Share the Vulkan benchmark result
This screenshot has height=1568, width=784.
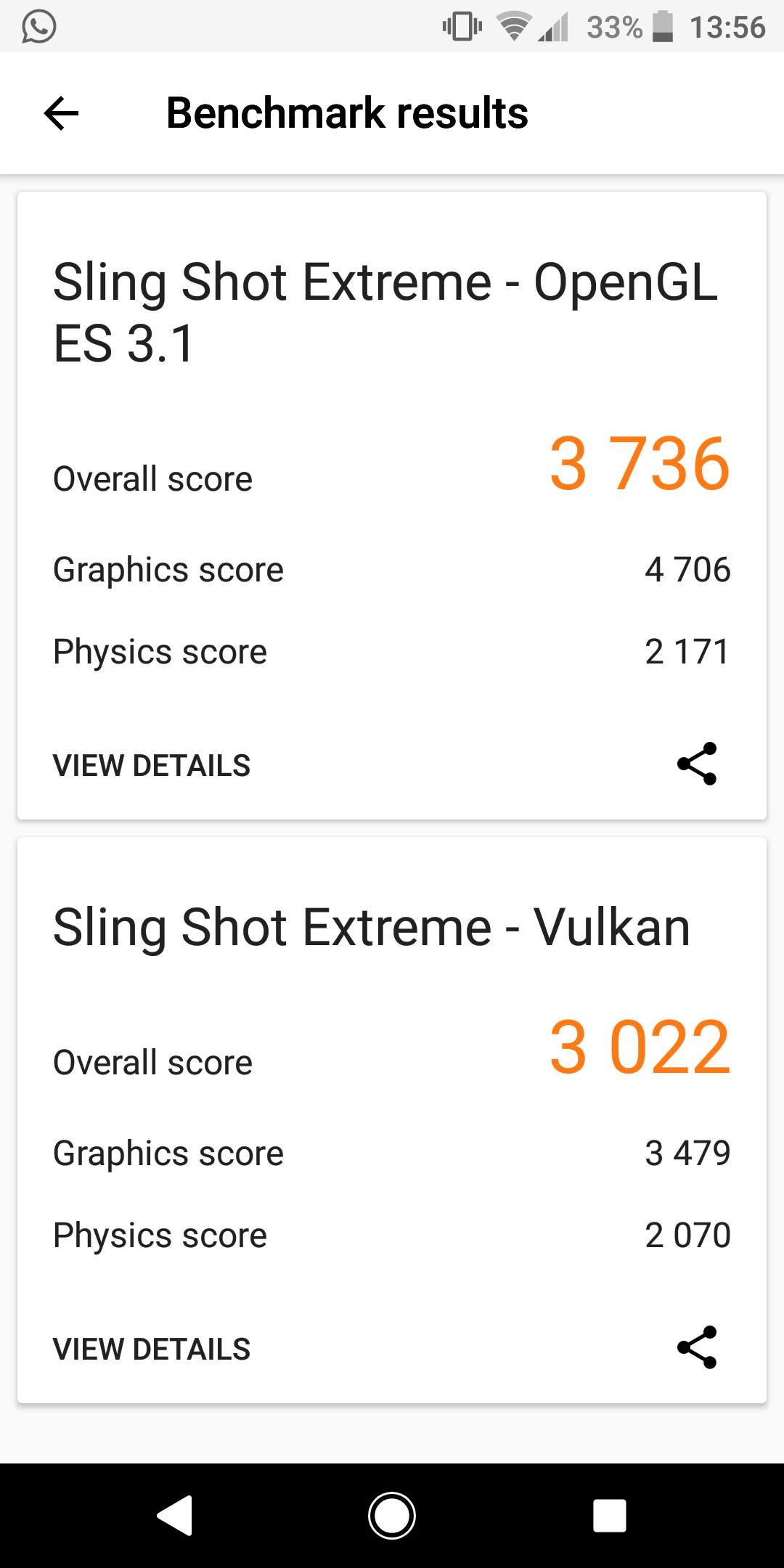click(697, 1347)
